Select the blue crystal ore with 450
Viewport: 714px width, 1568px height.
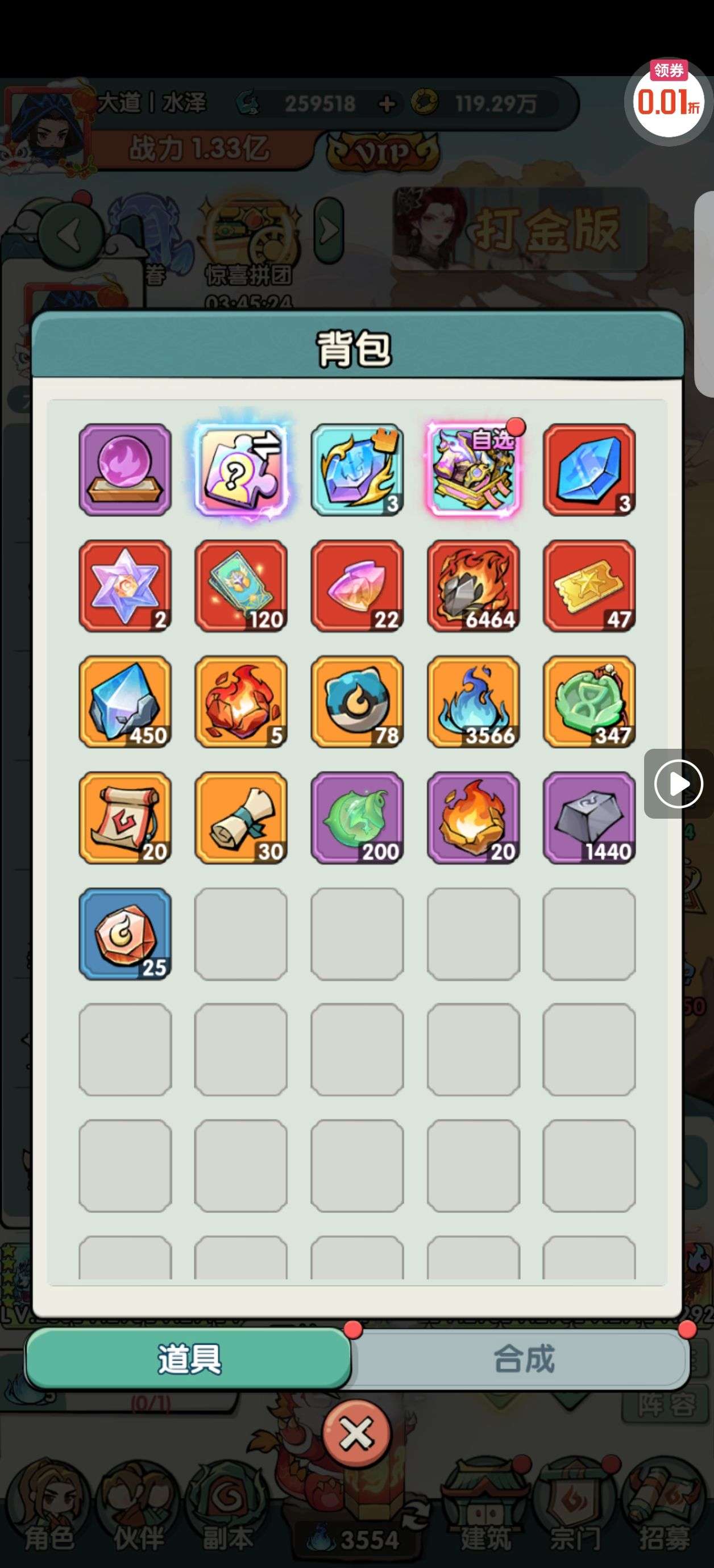[125, 701]
